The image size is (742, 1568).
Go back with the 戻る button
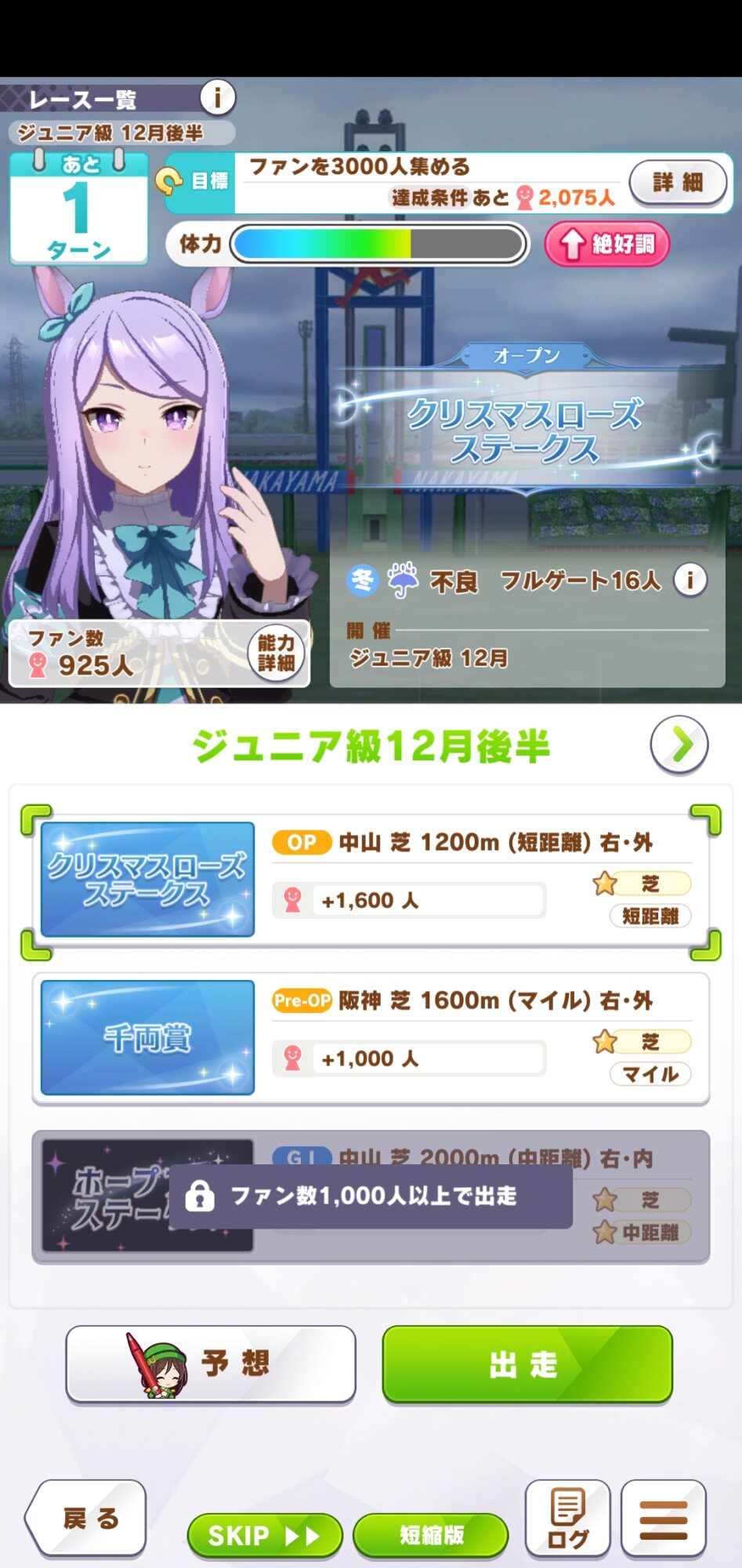point(86,1519)
